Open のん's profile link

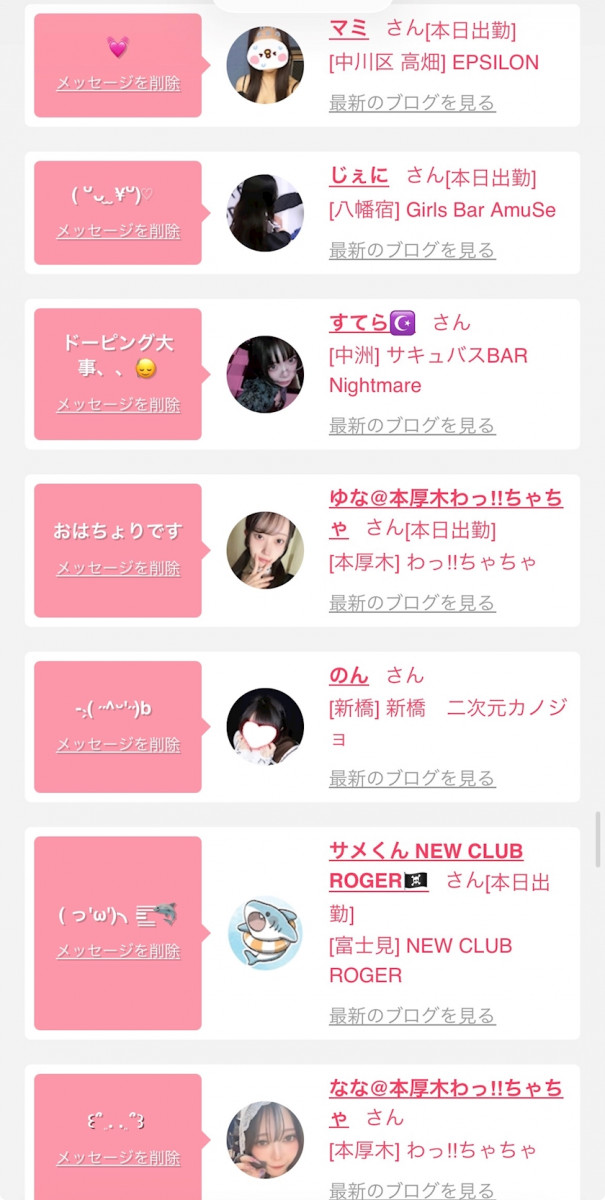click(349, 675)
